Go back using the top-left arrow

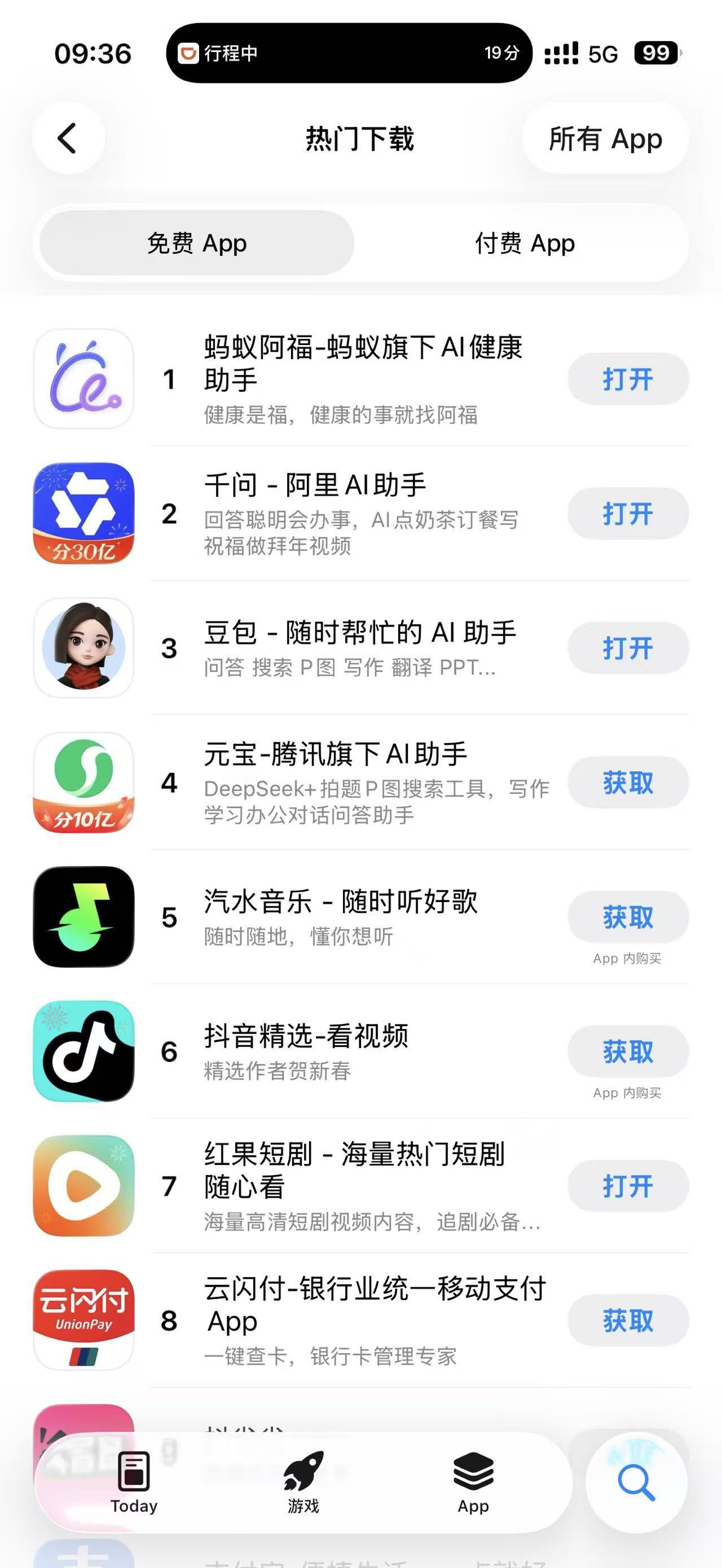[68, 138]
